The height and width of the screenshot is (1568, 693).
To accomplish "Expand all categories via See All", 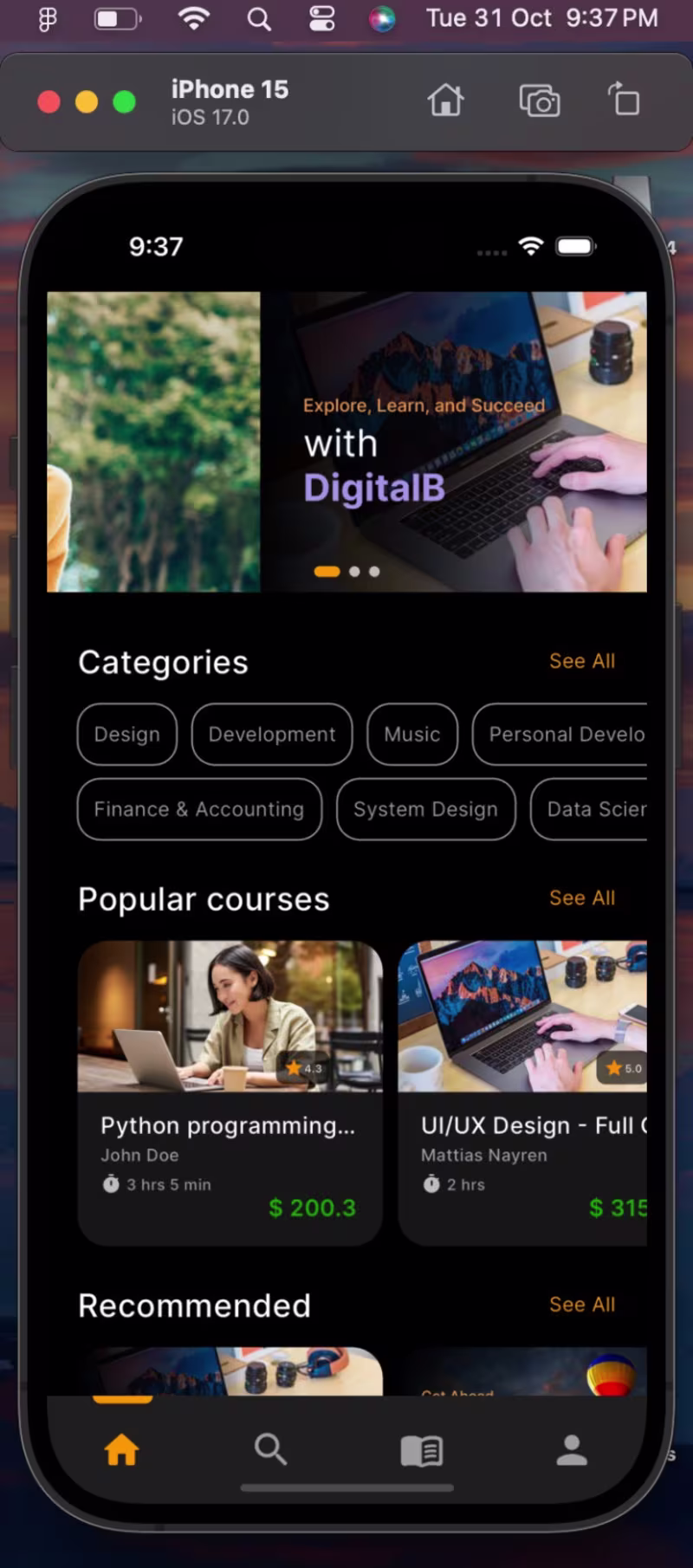I will click(x=581, y=661).
